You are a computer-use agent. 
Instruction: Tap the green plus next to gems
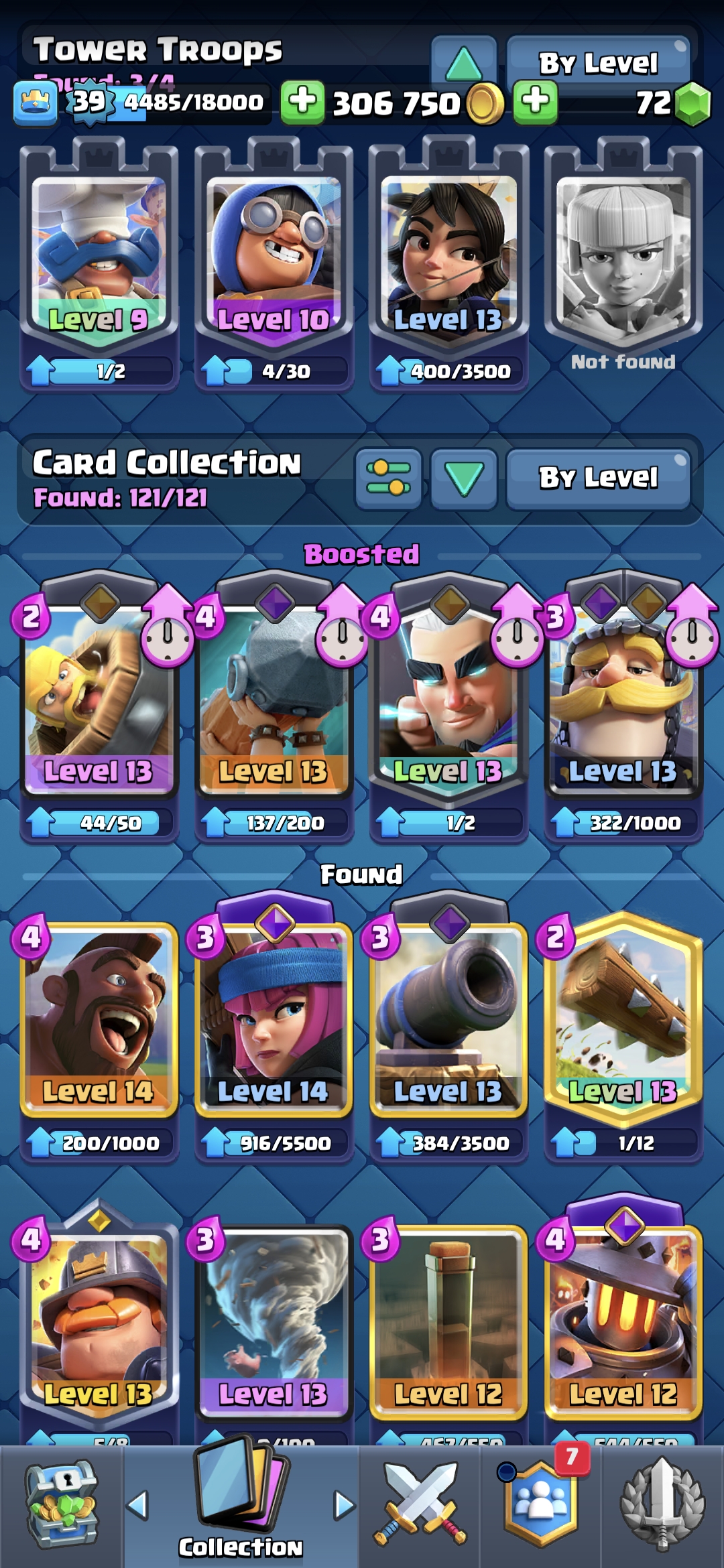[x=535, y=102]
